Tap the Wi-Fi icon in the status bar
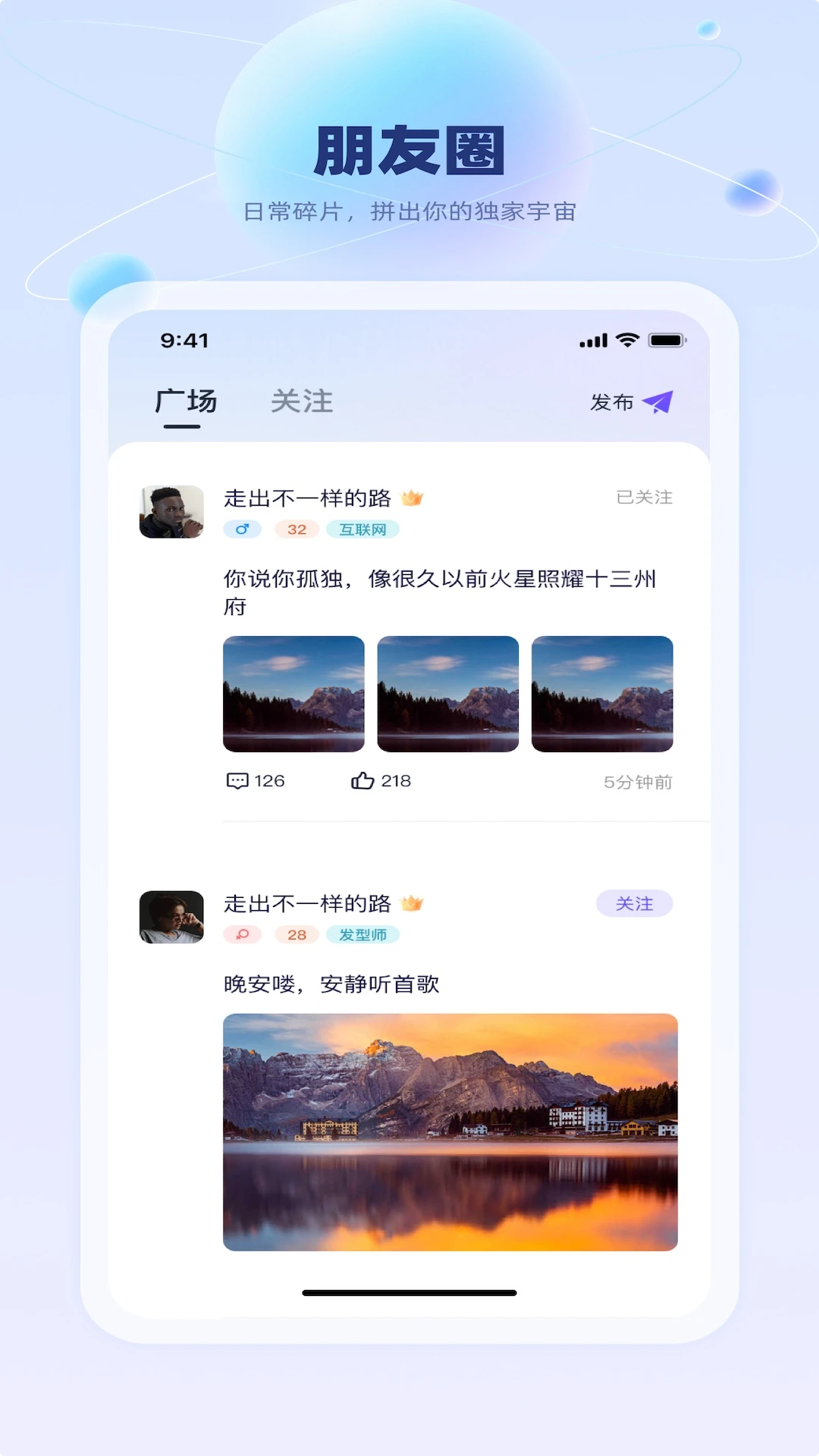This screenshot has width=819, height=1456. point(626,340)
